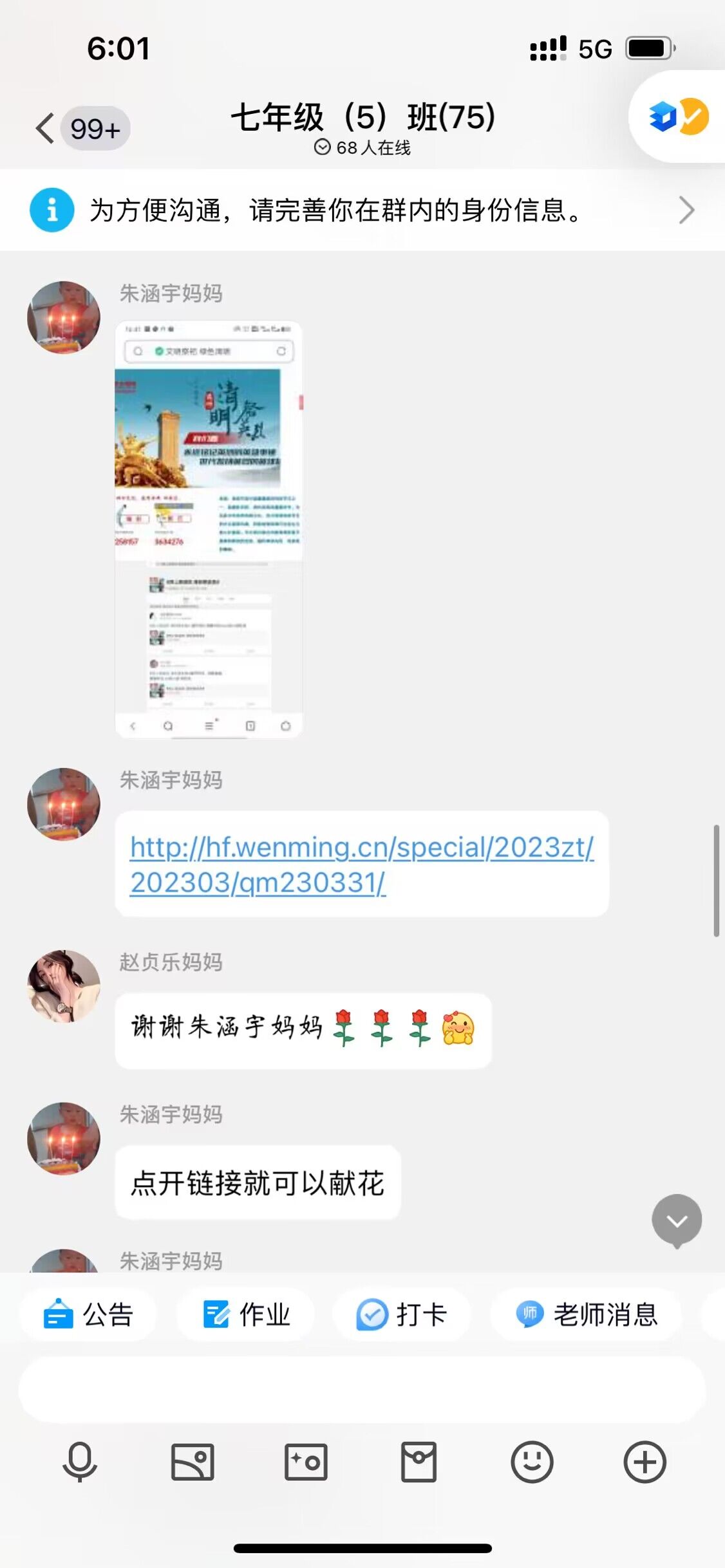
Task: Open the red packet icon
Action: click(x=419, y=1462)
